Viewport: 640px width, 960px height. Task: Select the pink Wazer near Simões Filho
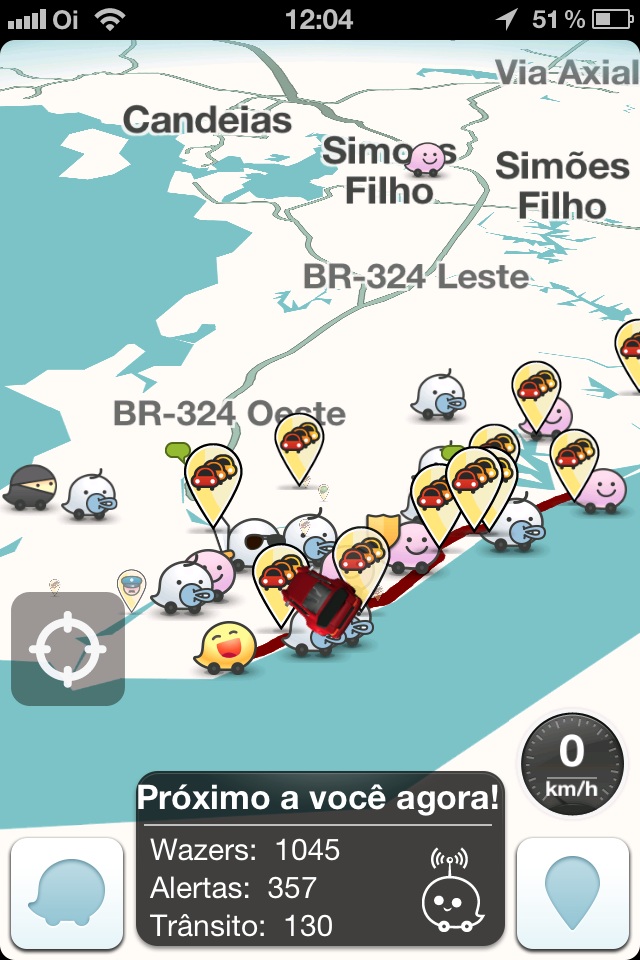click(427, 158)
